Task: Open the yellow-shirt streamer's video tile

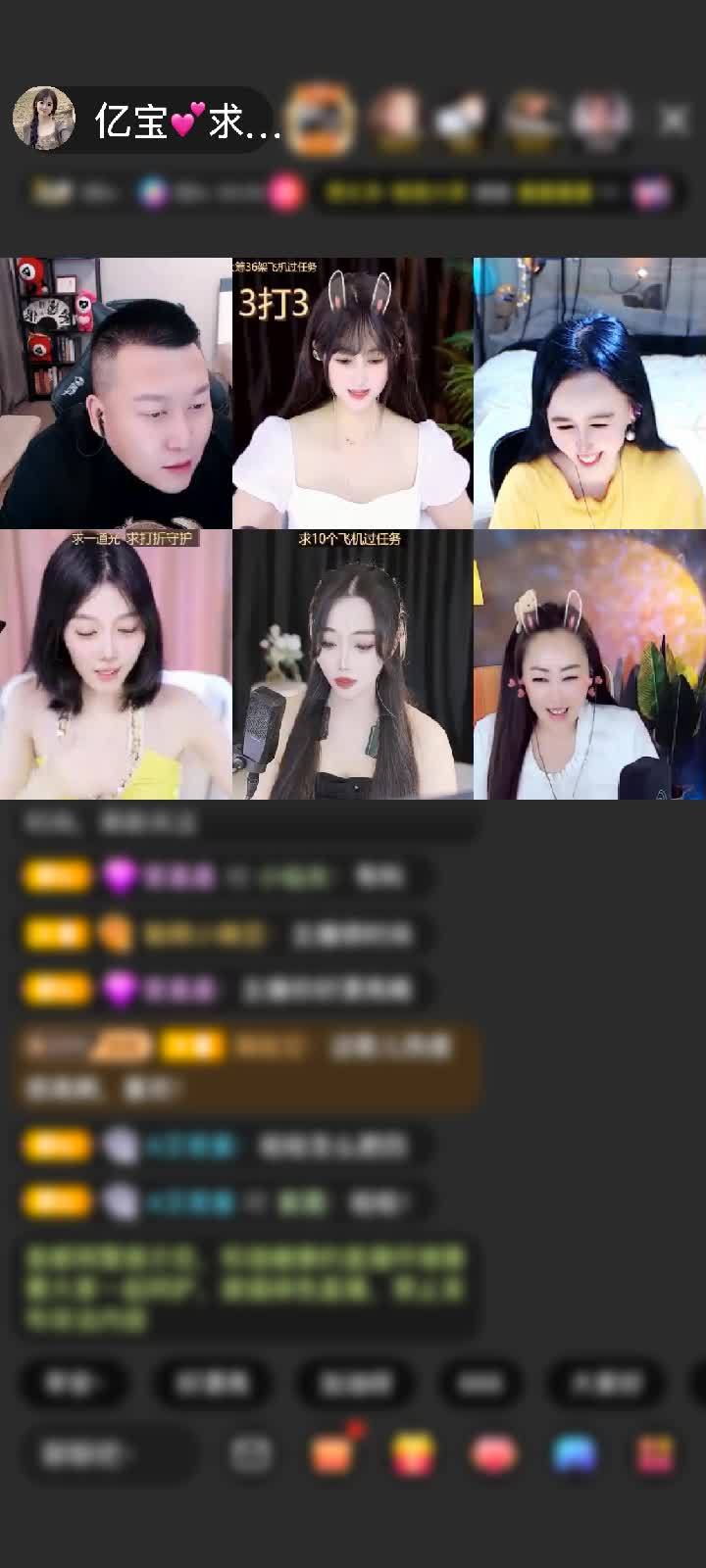Action: (589, 394)
